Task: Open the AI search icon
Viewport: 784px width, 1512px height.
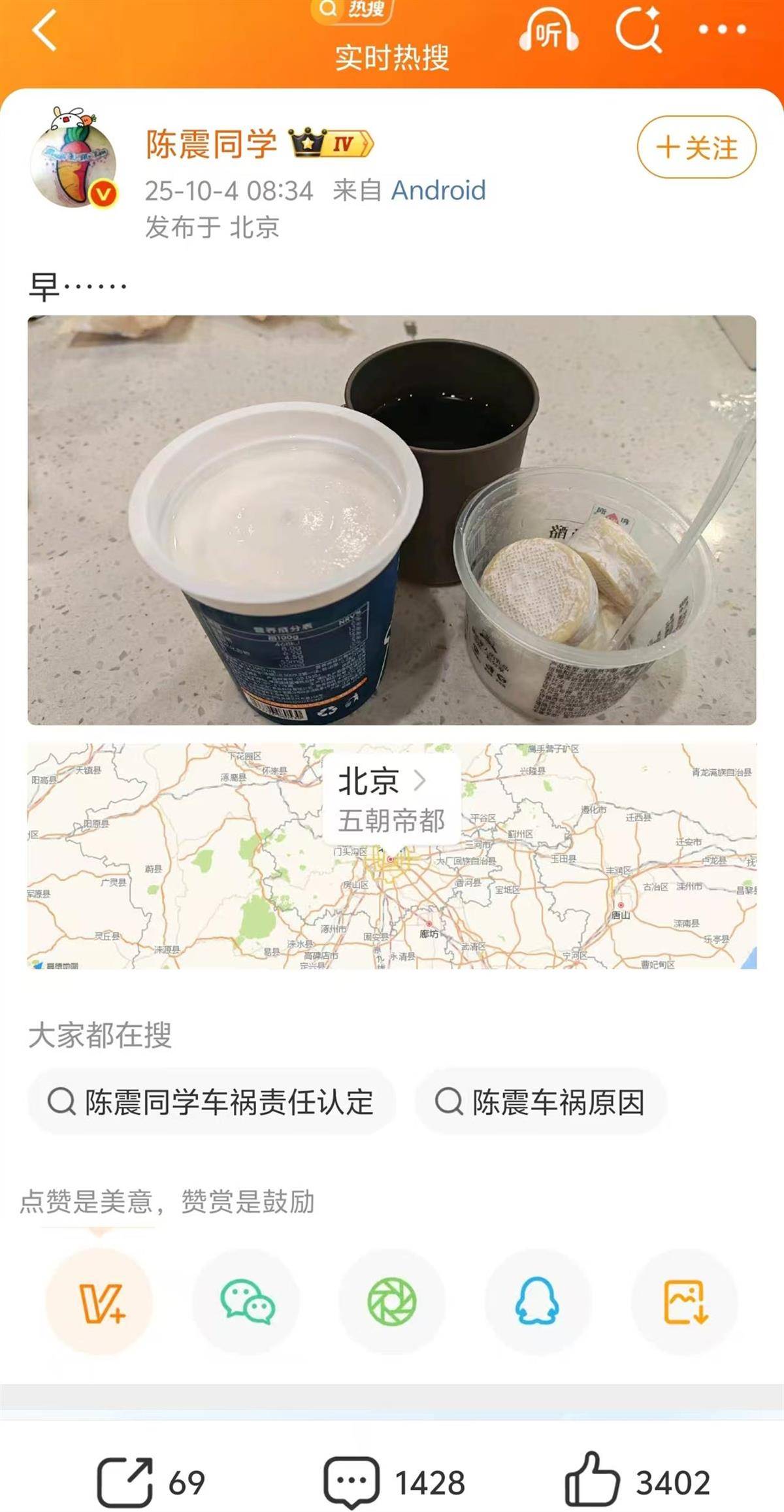Action: click(x=638, y=30)
